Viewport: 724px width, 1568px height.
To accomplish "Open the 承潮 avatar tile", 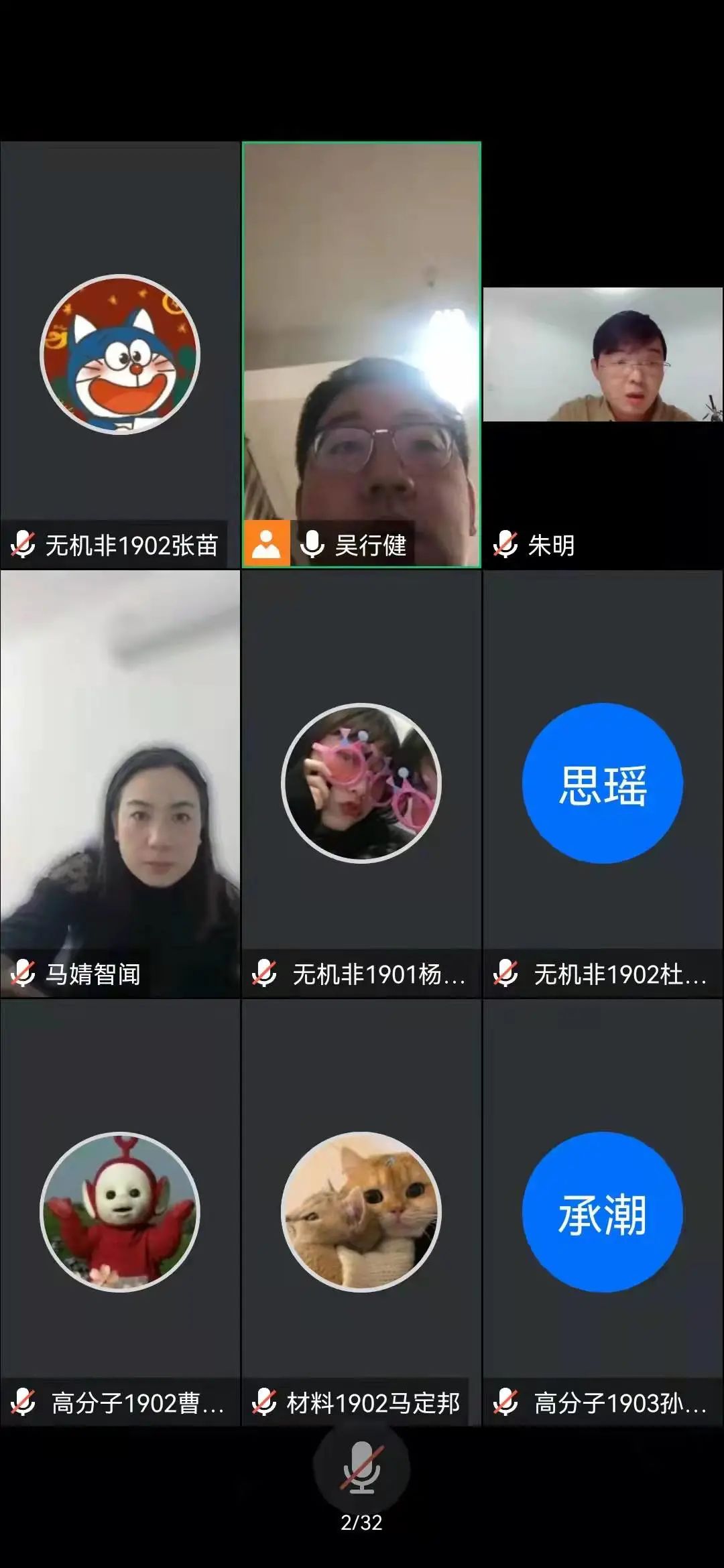I will 603,1212.
